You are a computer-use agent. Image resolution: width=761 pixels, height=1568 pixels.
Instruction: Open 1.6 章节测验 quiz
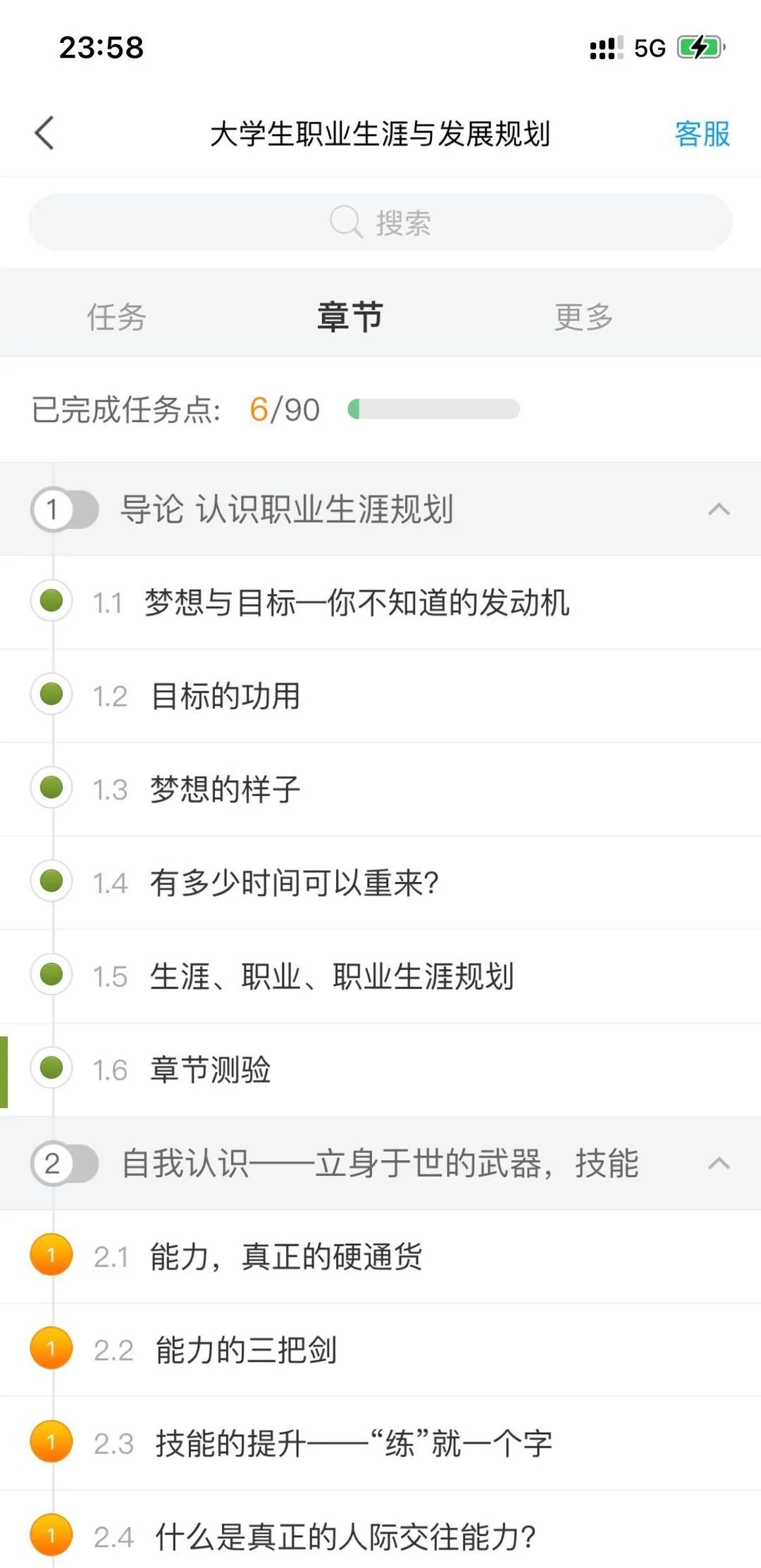pyautogui.click(x=210, y=1069)
